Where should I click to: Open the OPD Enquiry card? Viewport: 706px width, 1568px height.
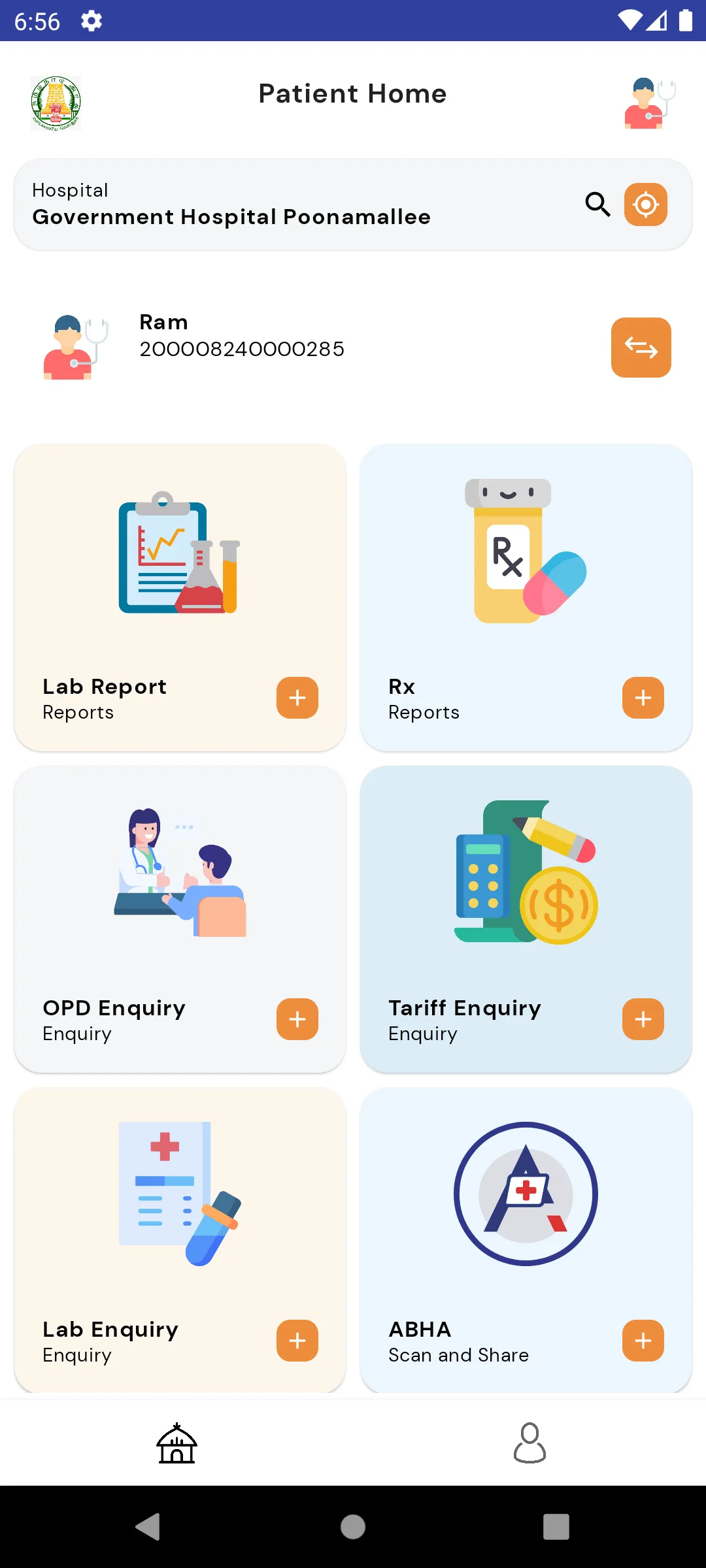(180, 919)
